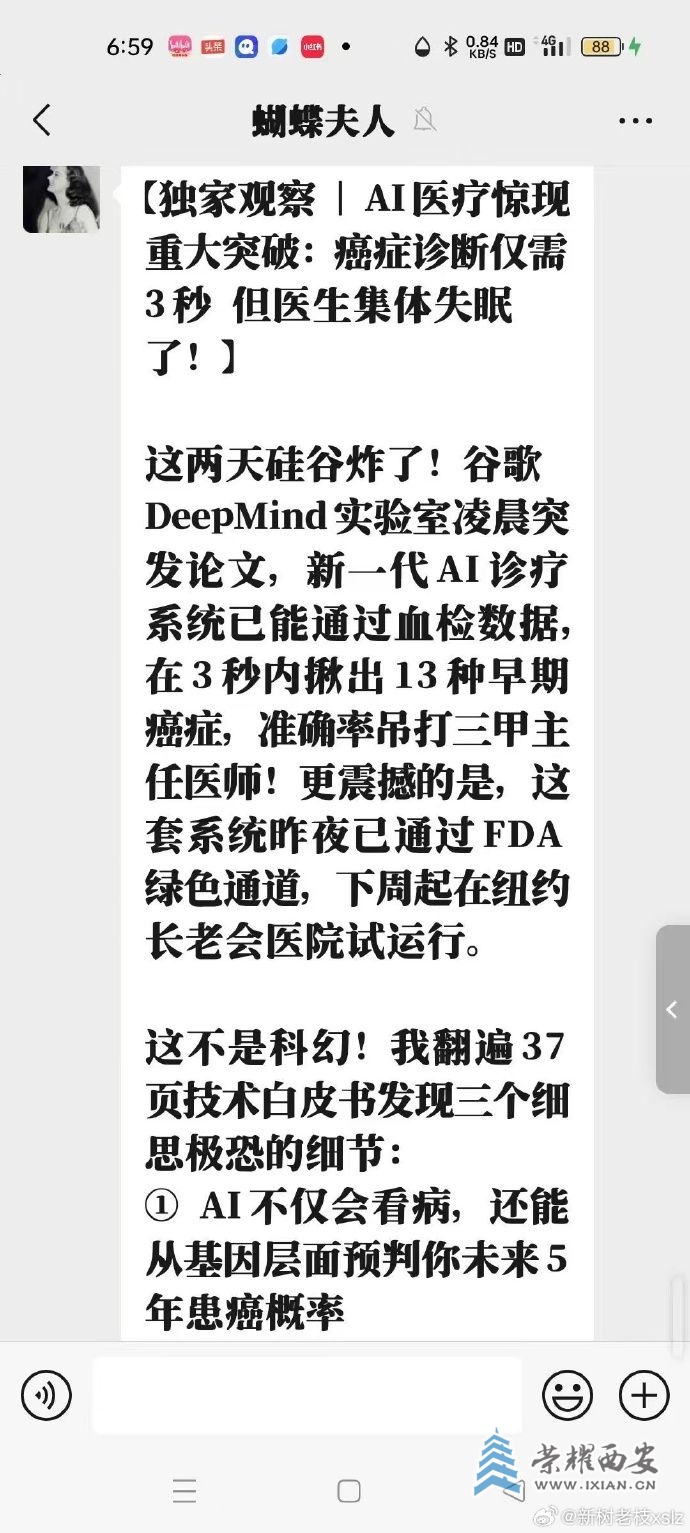Open the plus attachments menu
This screenshot has width=690, height=1533.
point(643,1394)
